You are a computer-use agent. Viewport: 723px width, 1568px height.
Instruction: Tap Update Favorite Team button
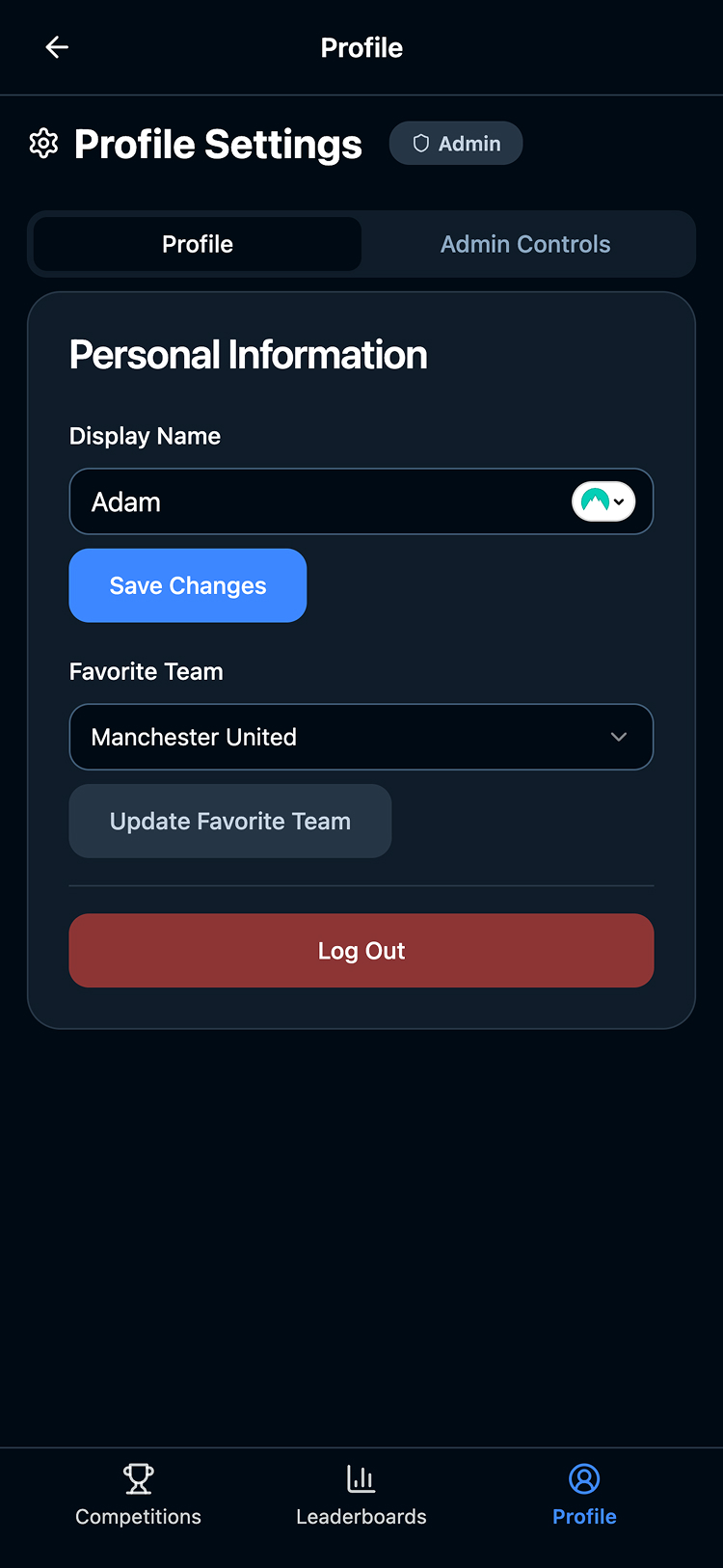coord(230,821)
